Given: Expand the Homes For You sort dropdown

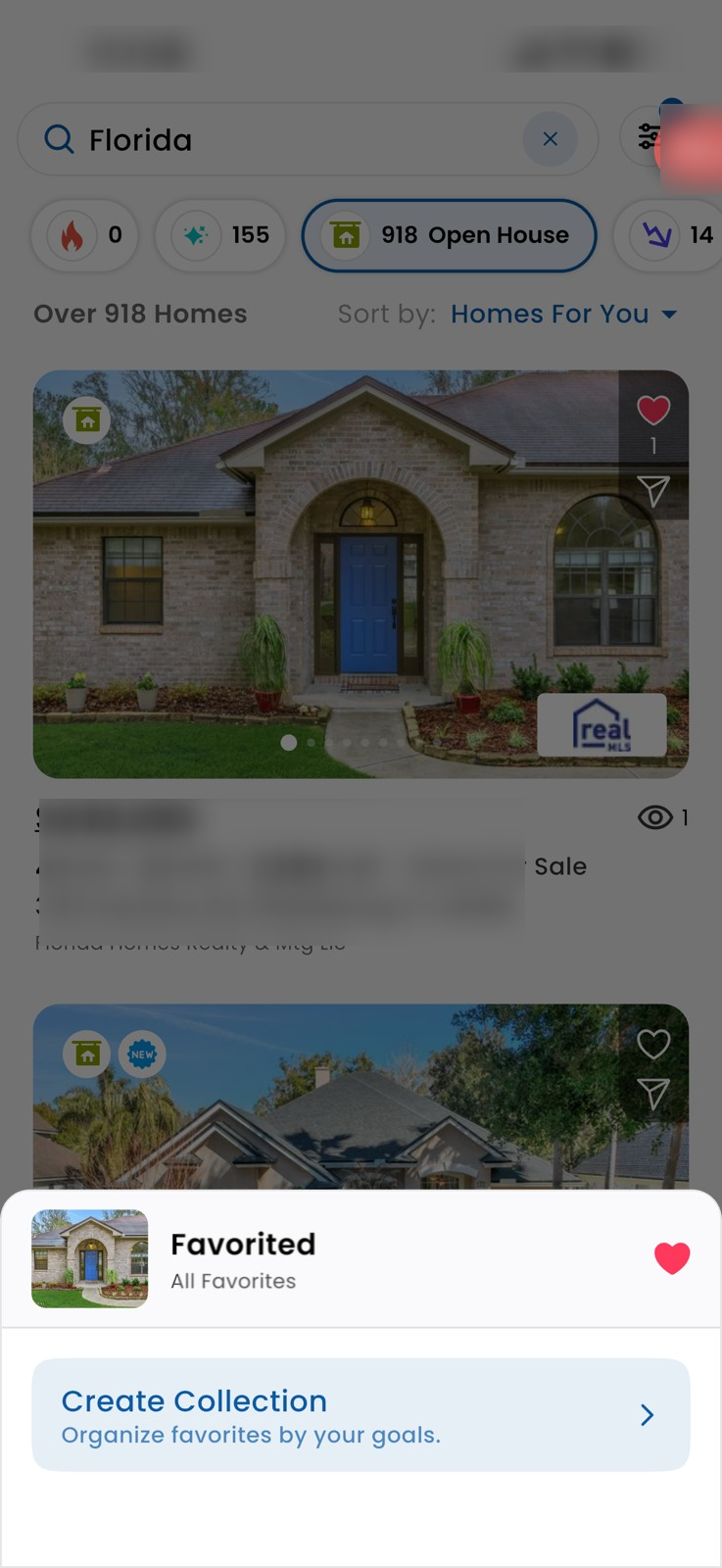Looking at the screenshot, I should (563, 314).
